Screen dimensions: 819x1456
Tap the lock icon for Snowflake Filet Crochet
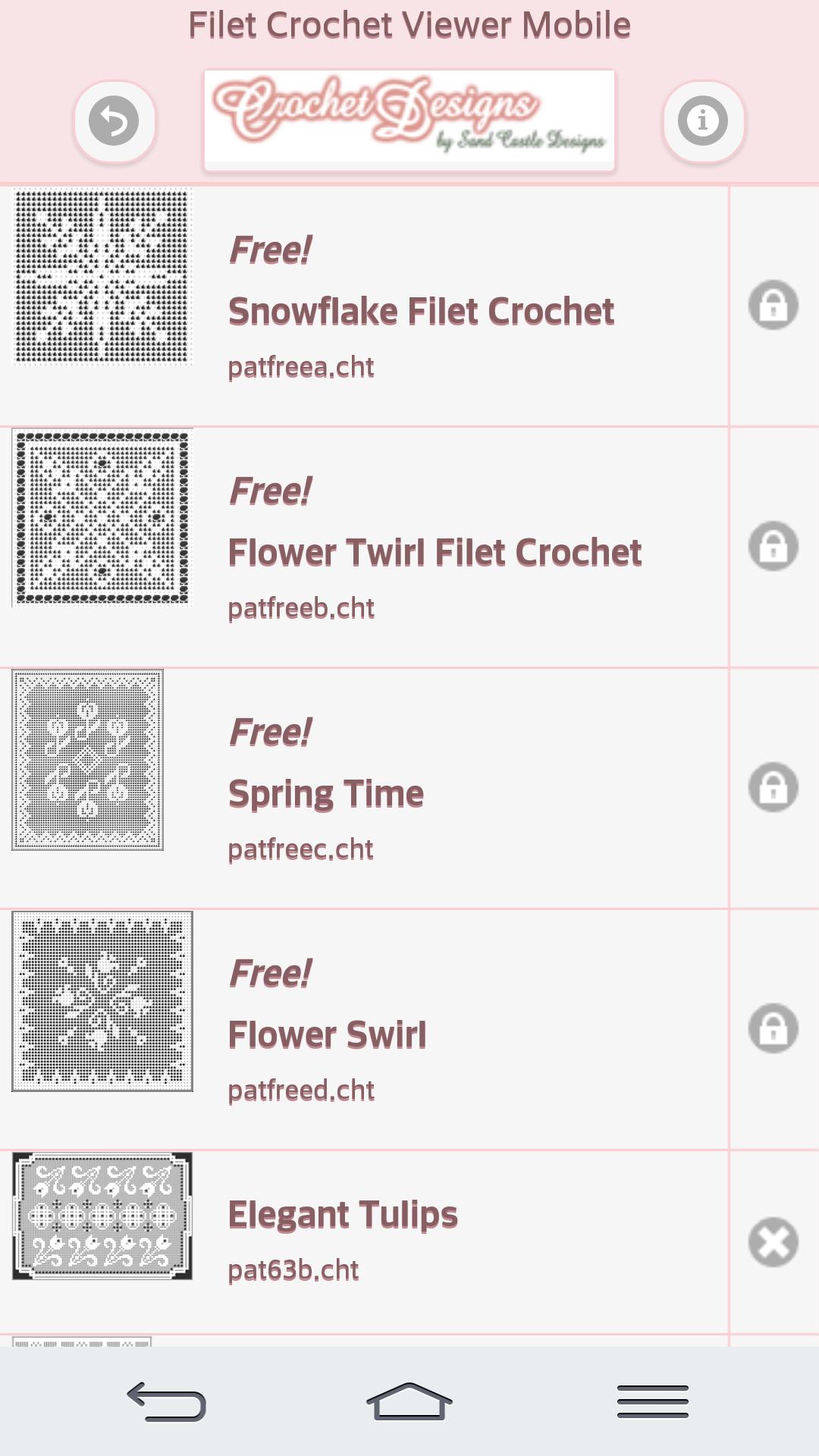(x=773, y=306)
